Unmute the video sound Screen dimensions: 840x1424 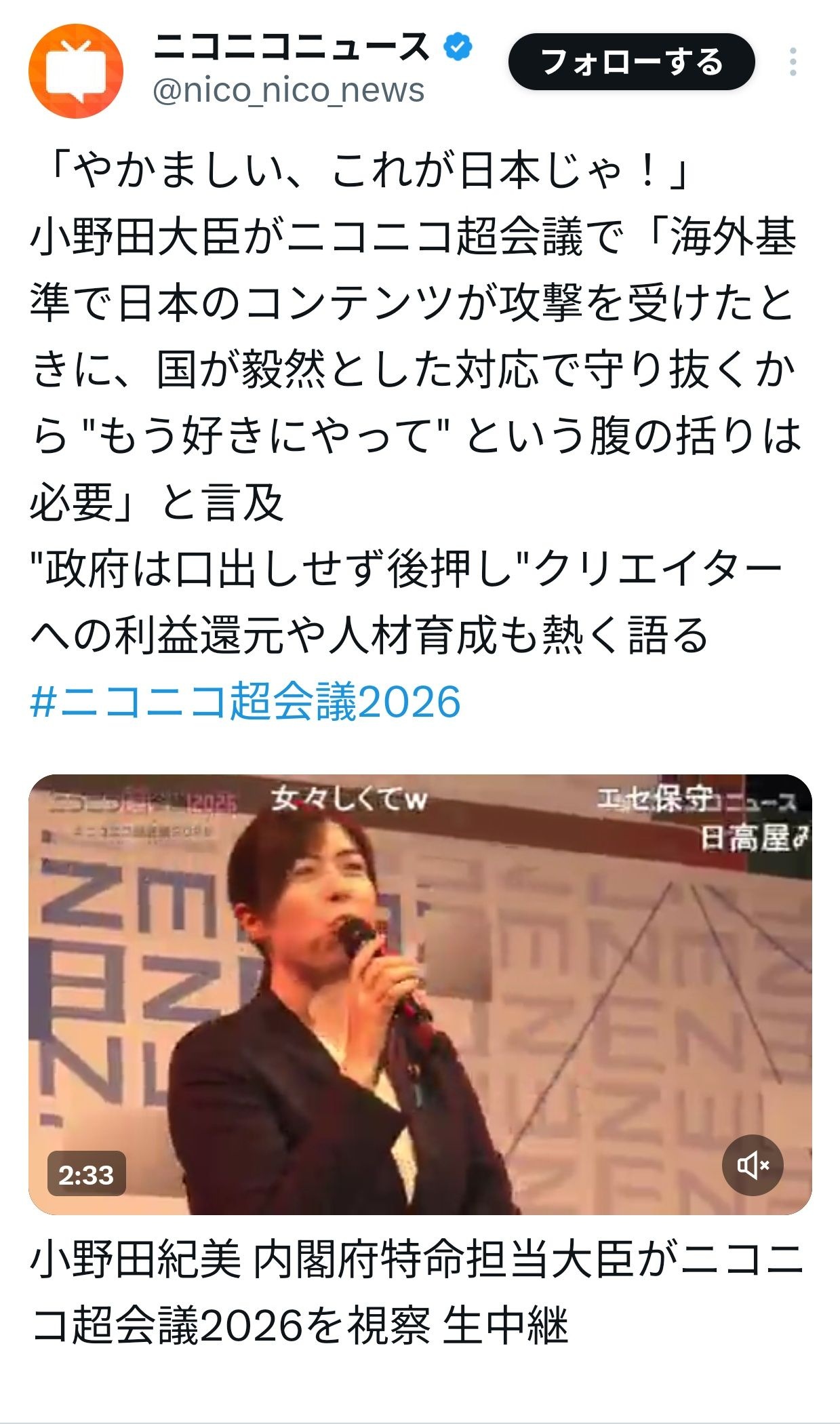753,1165
